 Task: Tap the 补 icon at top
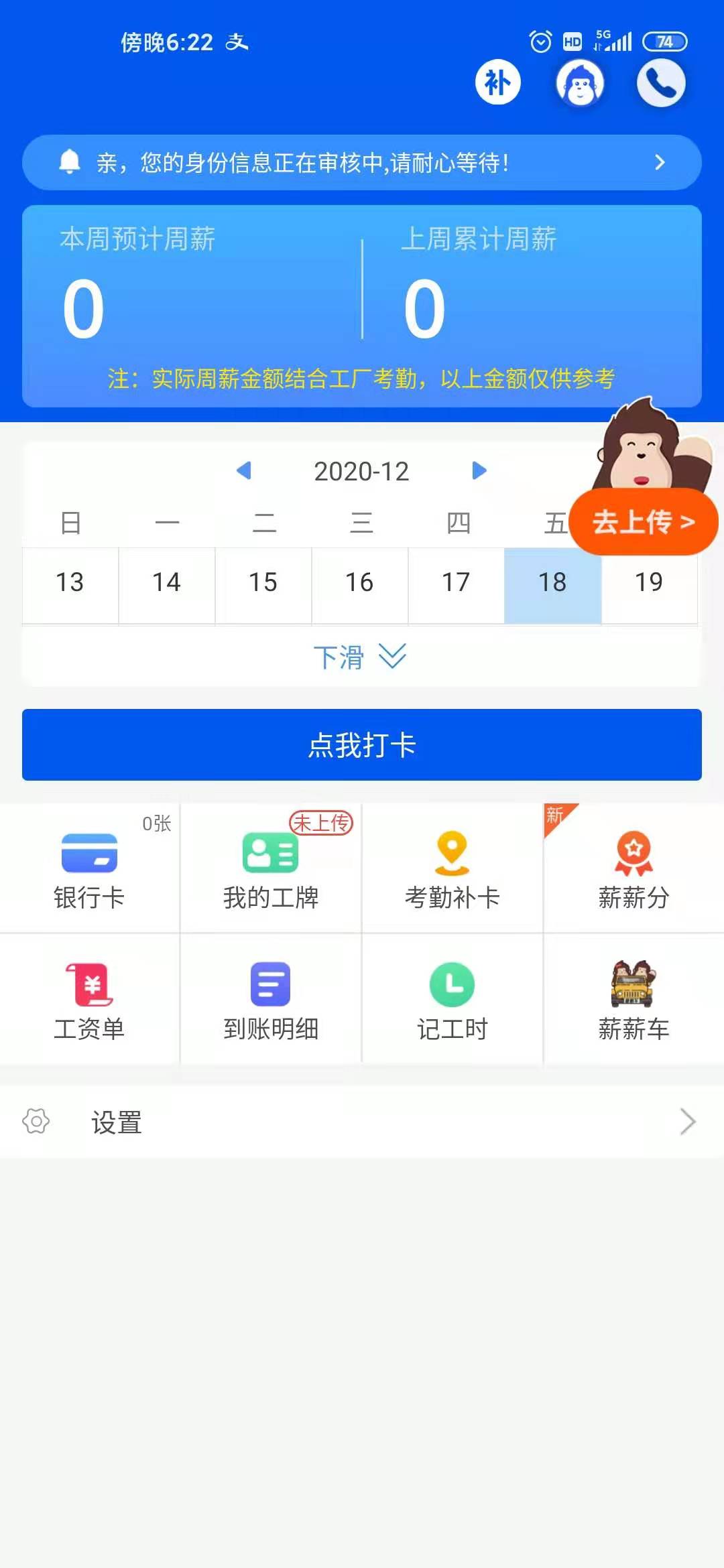(497, 82)
